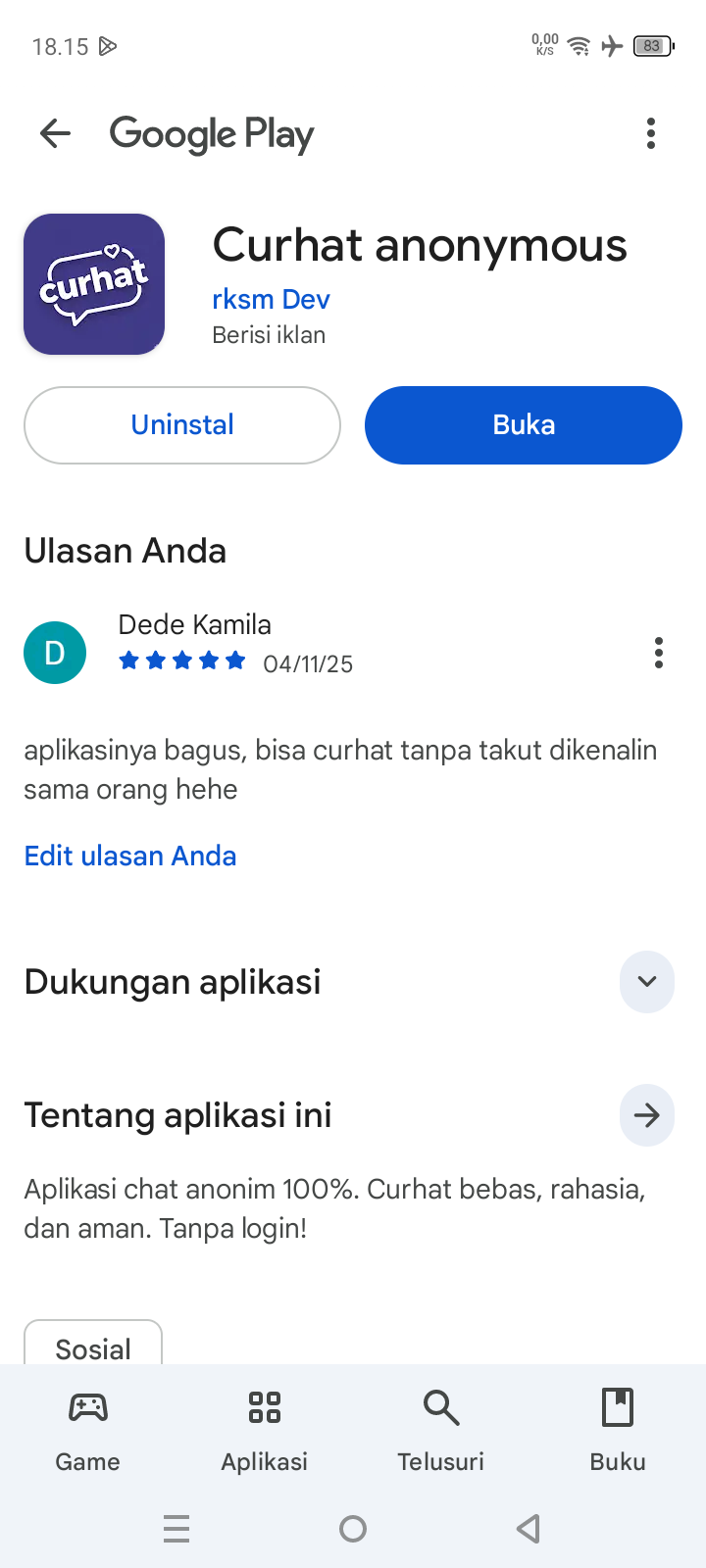This screenshot has width=706, height=1568.
Task: Tap the system back triangle
Action: tap(529, 1529)
